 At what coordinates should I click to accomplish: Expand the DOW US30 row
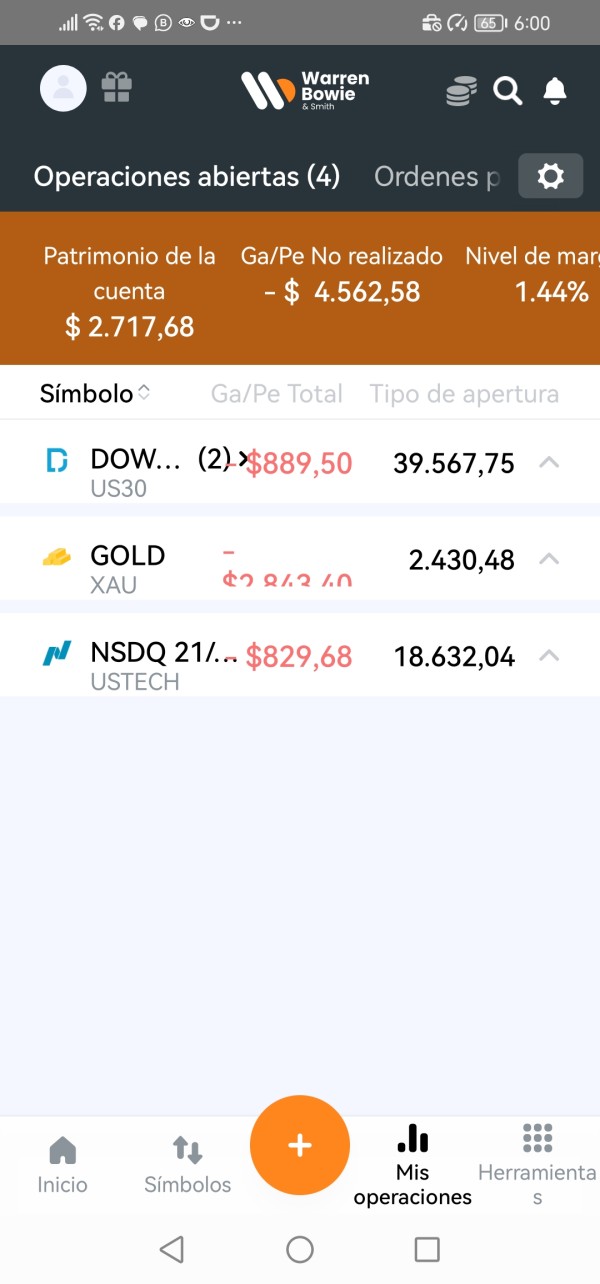click(x=549, y=463)
